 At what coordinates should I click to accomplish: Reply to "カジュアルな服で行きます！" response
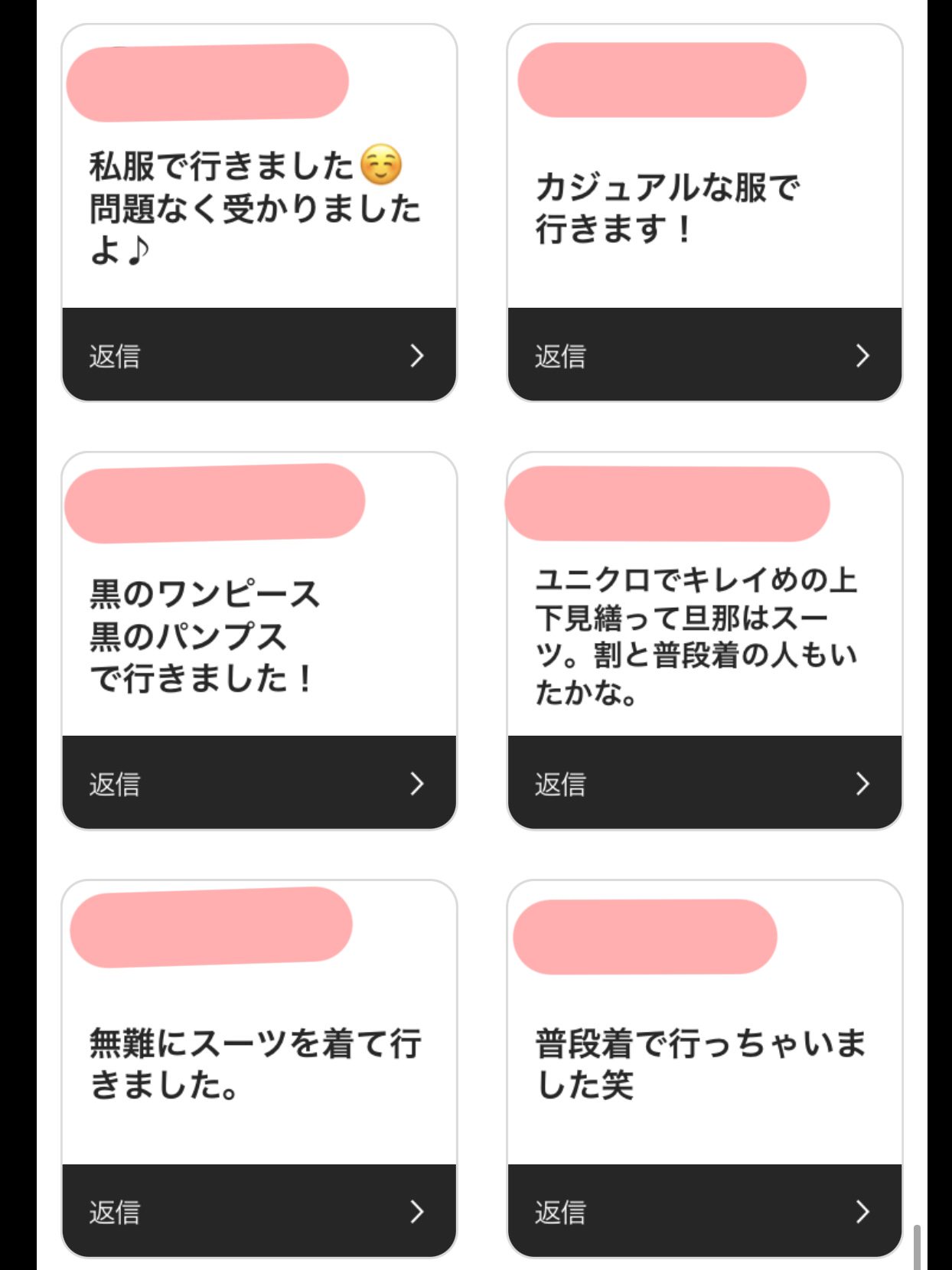[x=704, y=355]
